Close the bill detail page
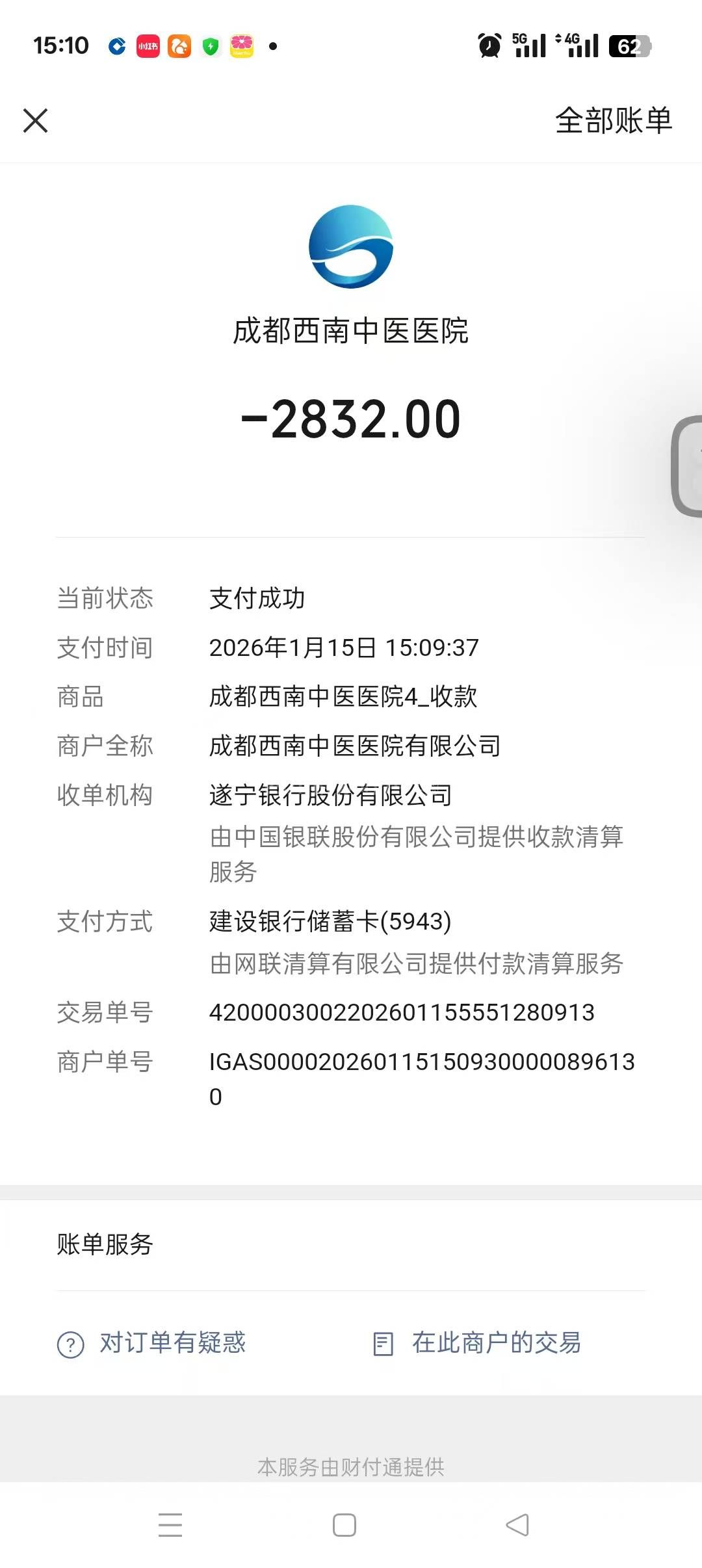702x1568 pixels. 35,121
